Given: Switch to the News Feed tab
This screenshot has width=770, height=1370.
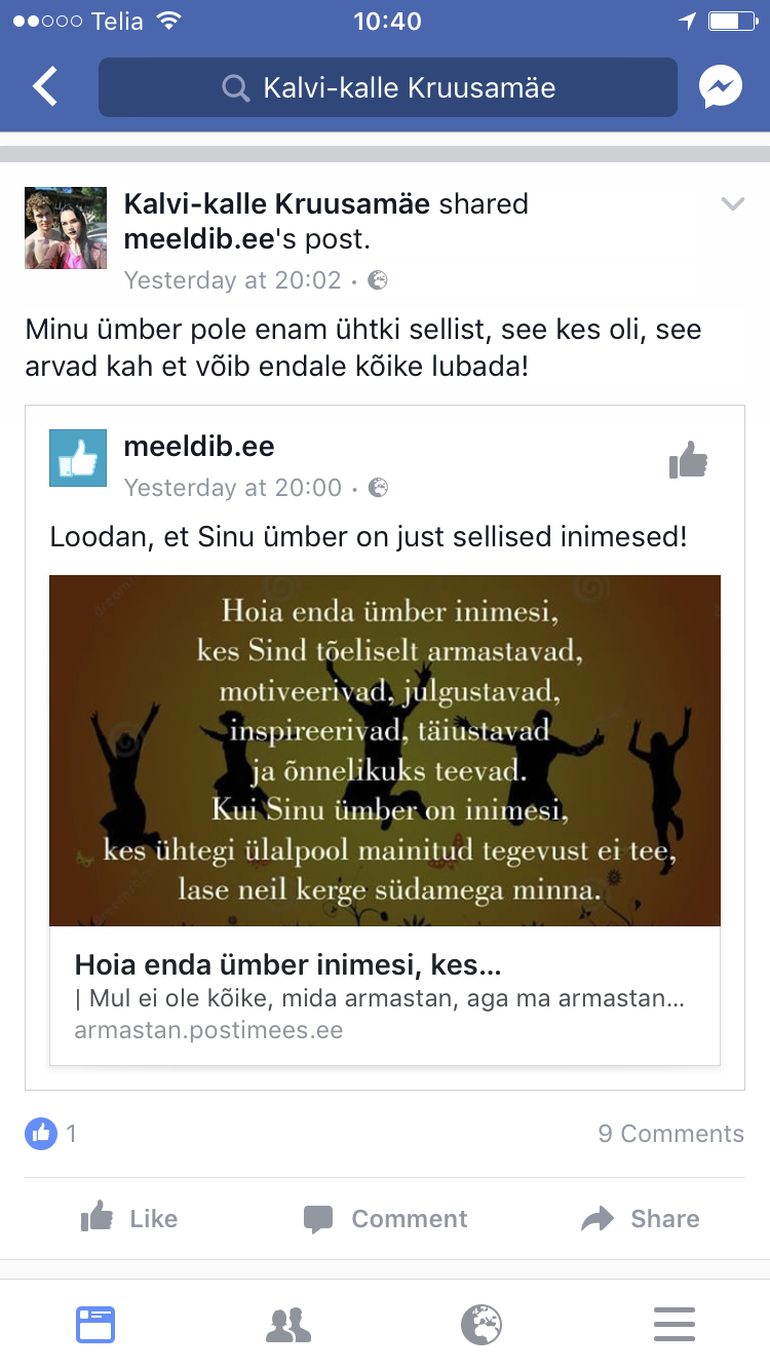Looking at the screenshot, I should (x=96, y=1325).
